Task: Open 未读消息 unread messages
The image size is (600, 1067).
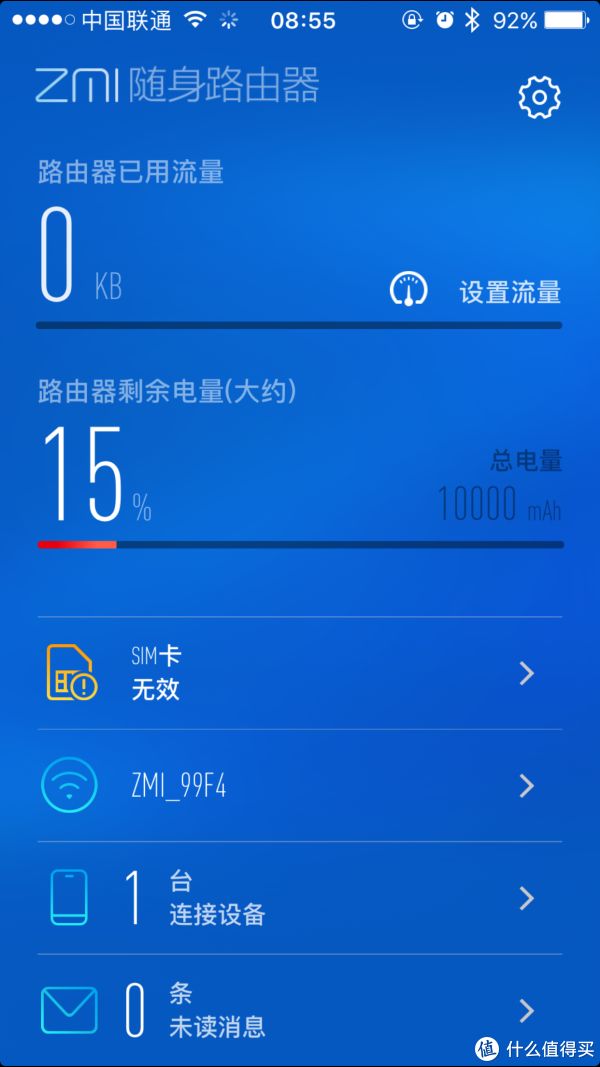Action: 300,1011
